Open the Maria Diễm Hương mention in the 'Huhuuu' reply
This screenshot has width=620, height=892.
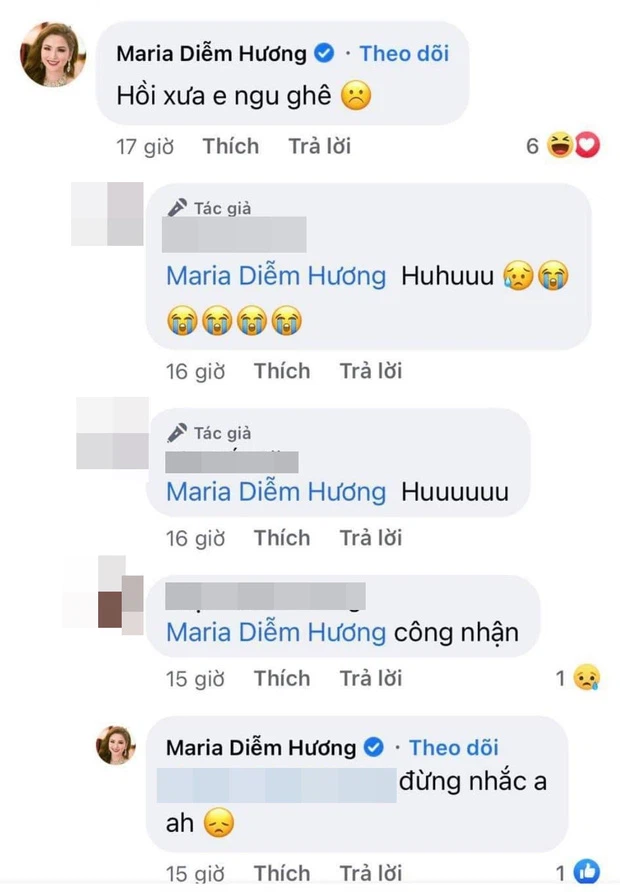[x=276, y=277]
